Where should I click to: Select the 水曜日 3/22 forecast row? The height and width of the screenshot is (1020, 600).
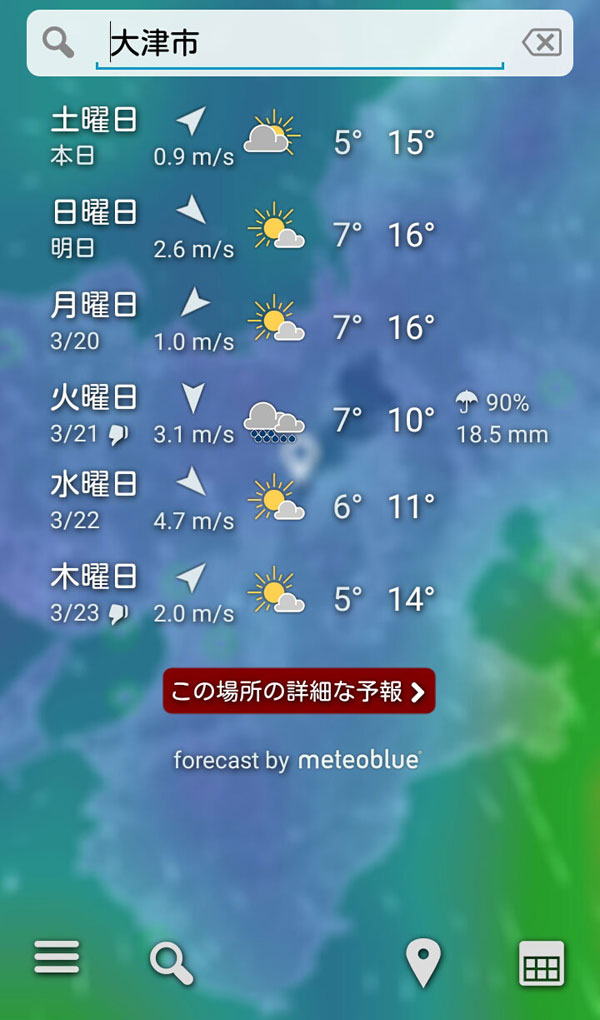(x=300, y=503)
